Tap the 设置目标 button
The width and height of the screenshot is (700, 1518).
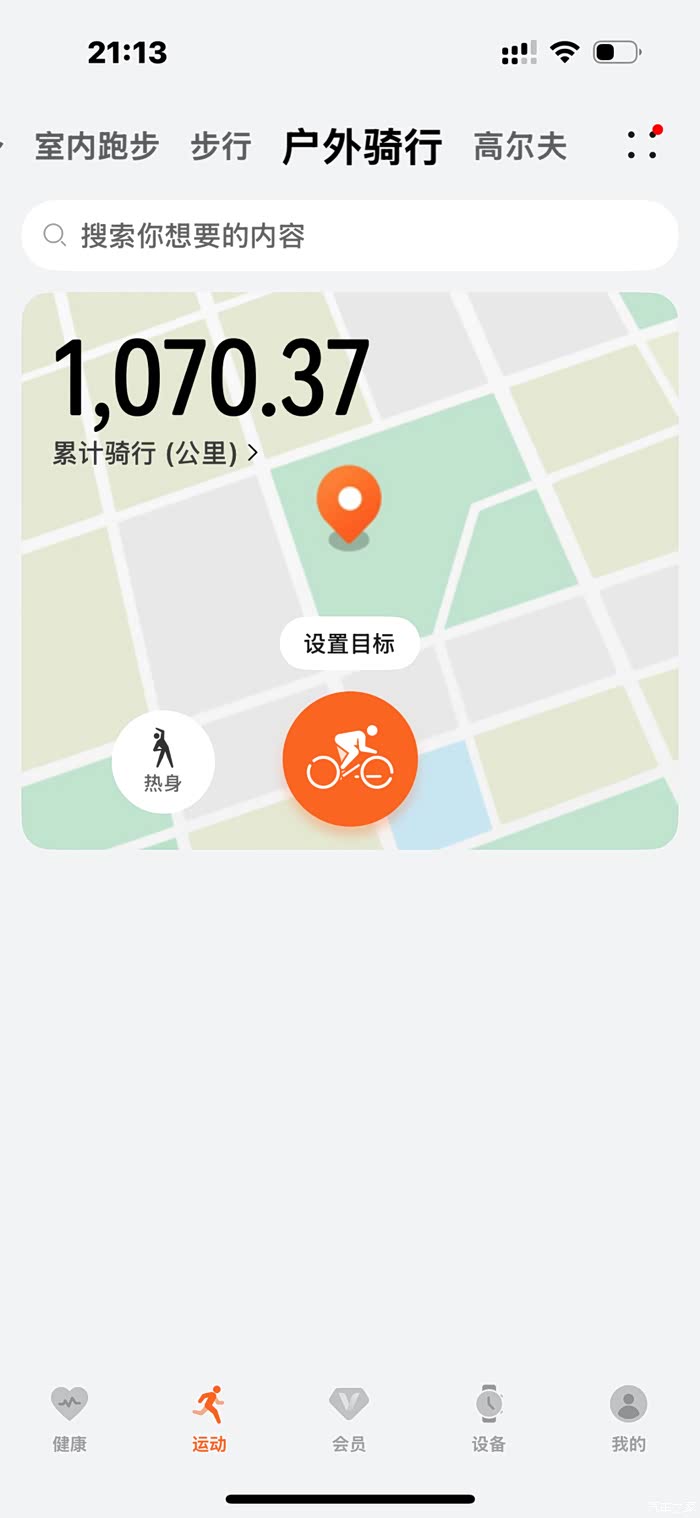click(349, 644)
